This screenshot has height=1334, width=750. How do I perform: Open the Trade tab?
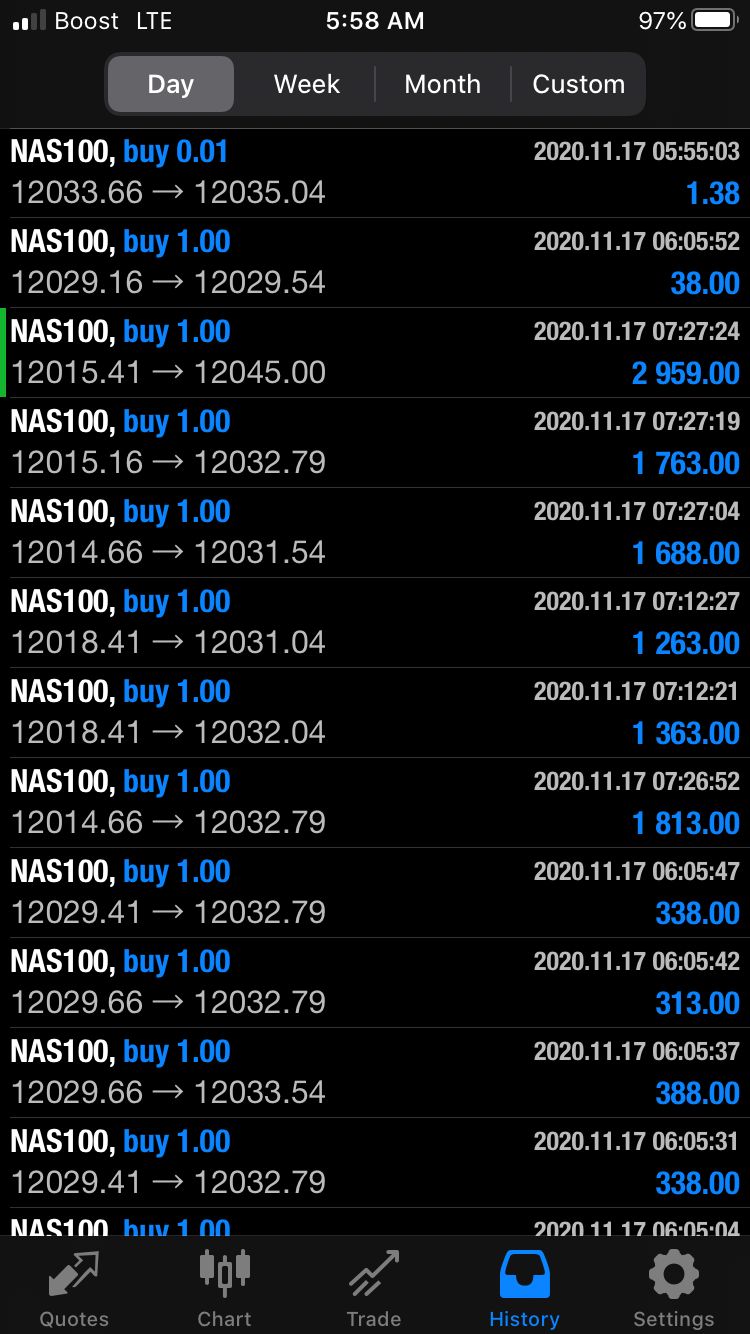tap(374, 1288)
